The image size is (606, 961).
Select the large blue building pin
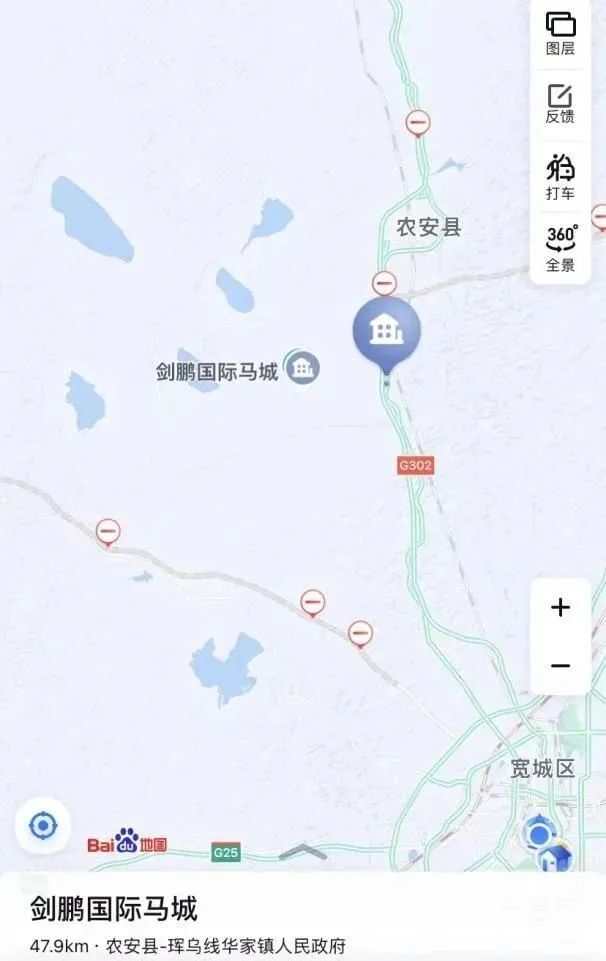point(386,331)
